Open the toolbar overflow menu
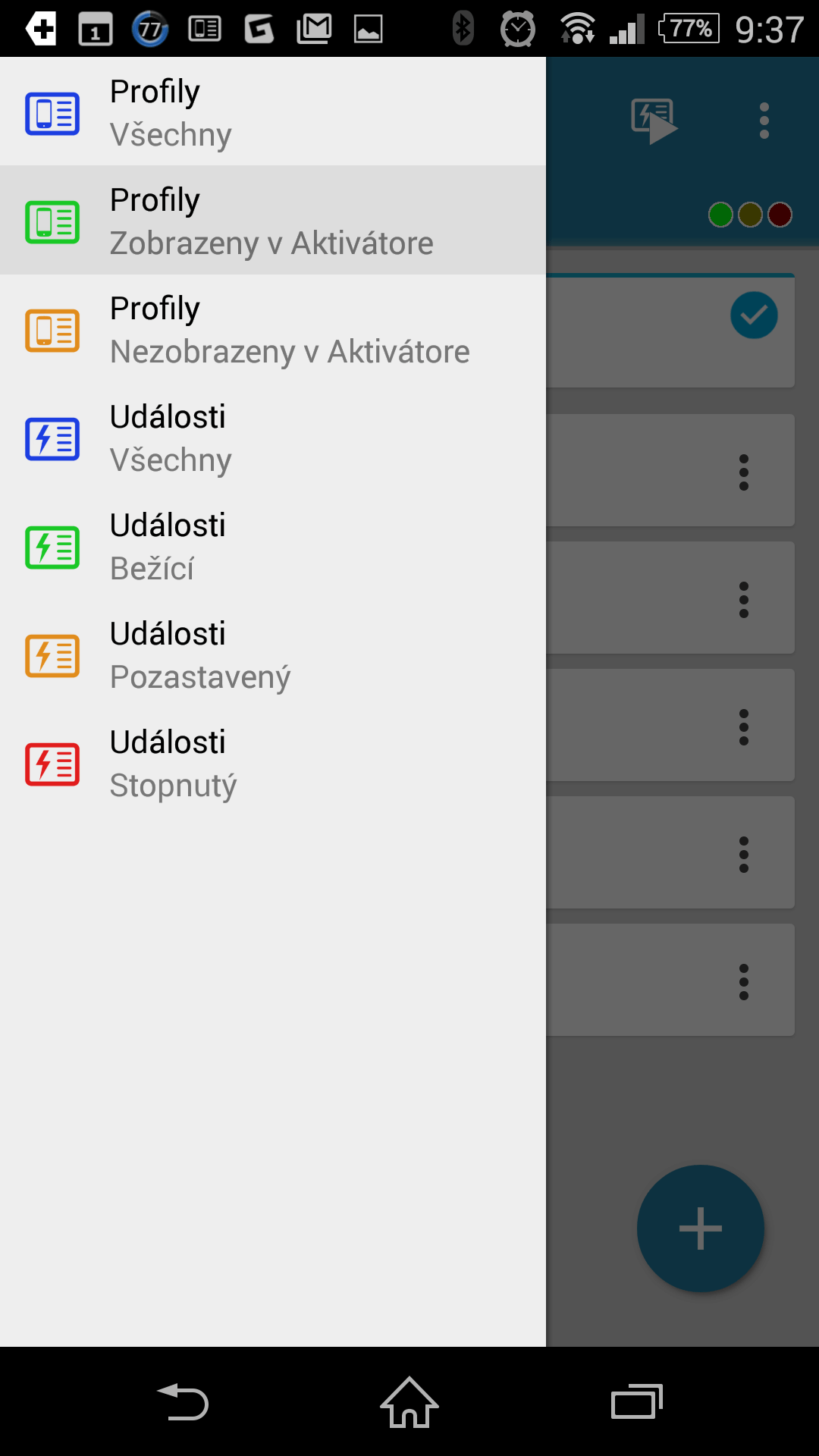The height and width of the screenshot is (1456, 819). [x=764, y=121]
